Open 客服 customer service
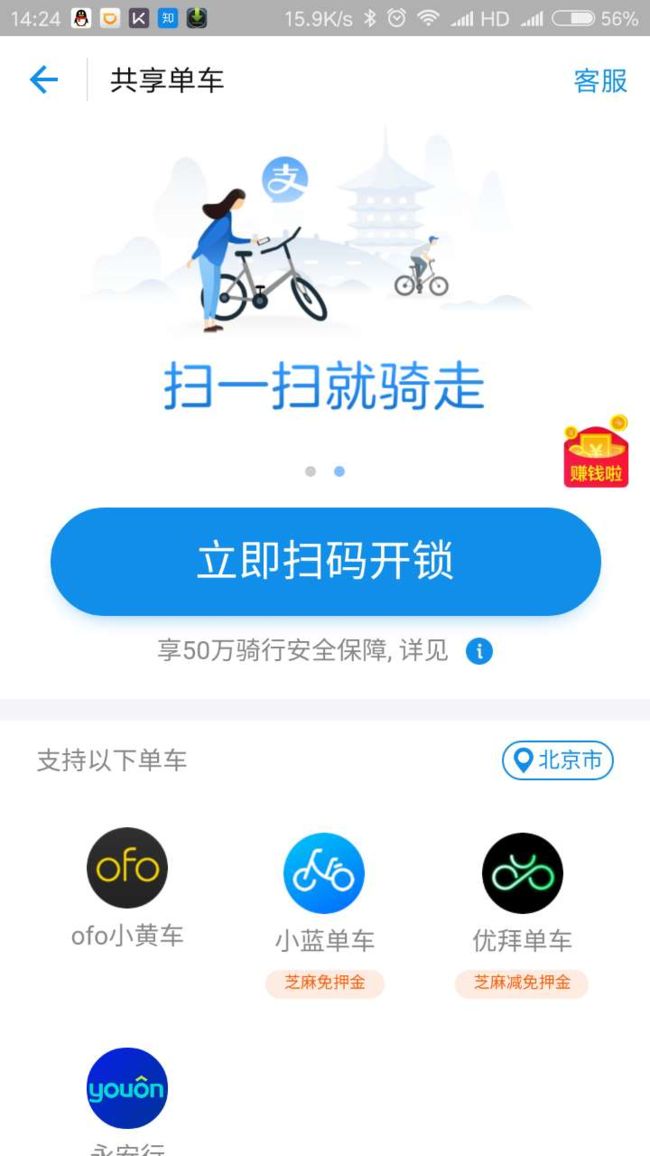 coord(601,80)
